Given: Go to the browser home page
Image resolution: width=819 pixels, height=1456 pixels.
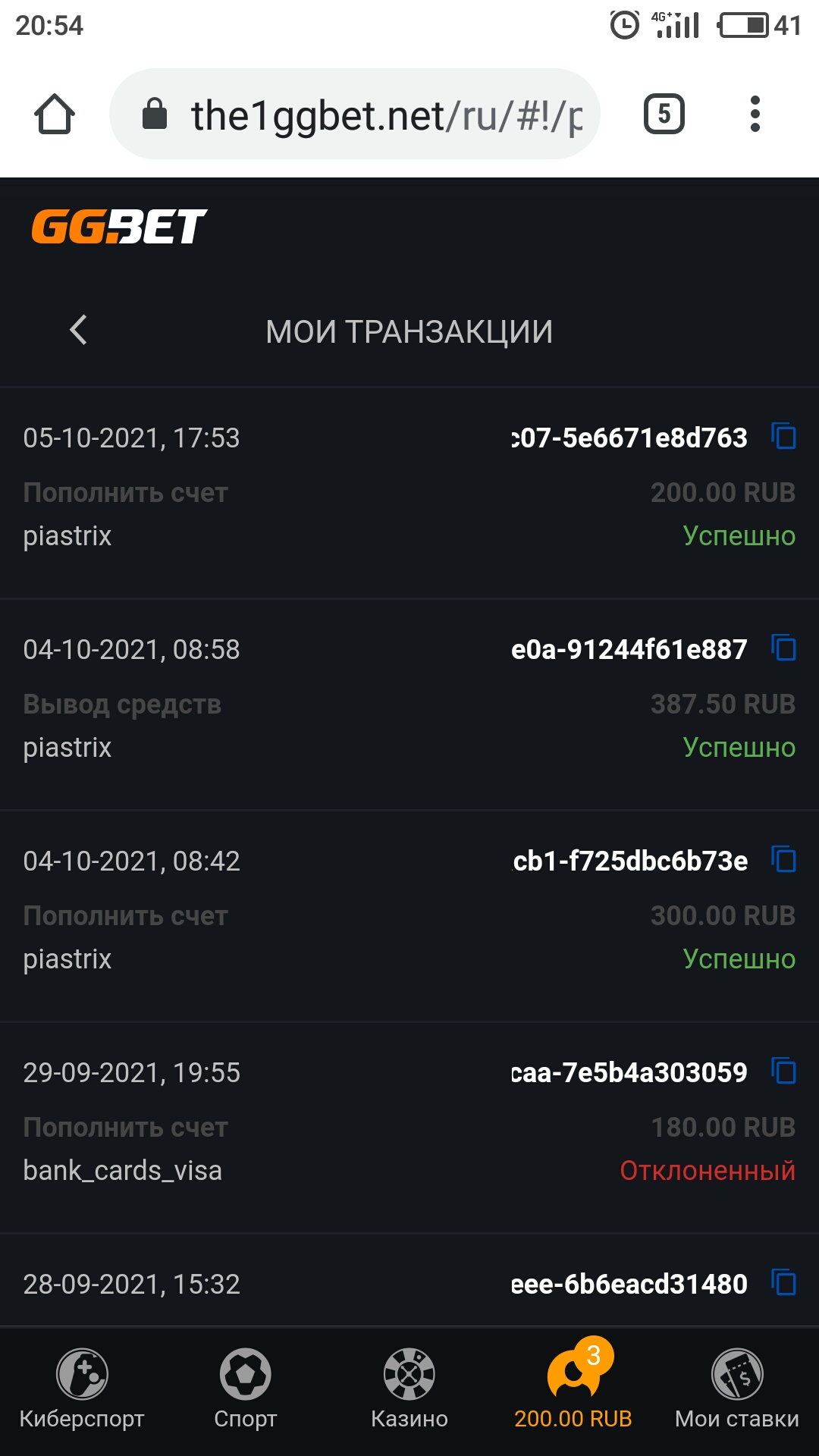Looking at the screenshot, I should pyautogui.click(x=55, y=115).
